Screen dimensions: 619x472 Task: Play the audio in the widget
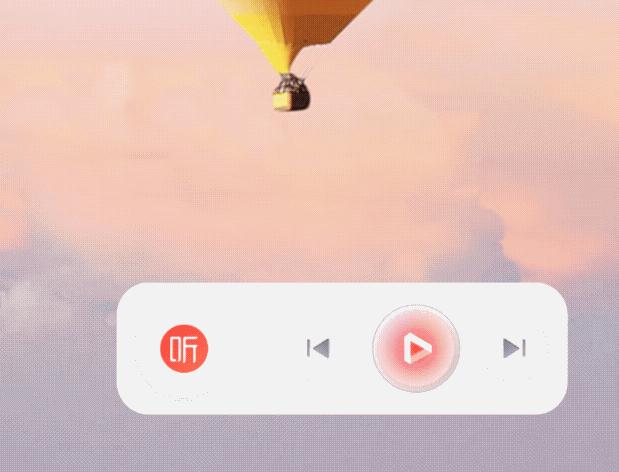pyautogui.click(x=416, y=348)
